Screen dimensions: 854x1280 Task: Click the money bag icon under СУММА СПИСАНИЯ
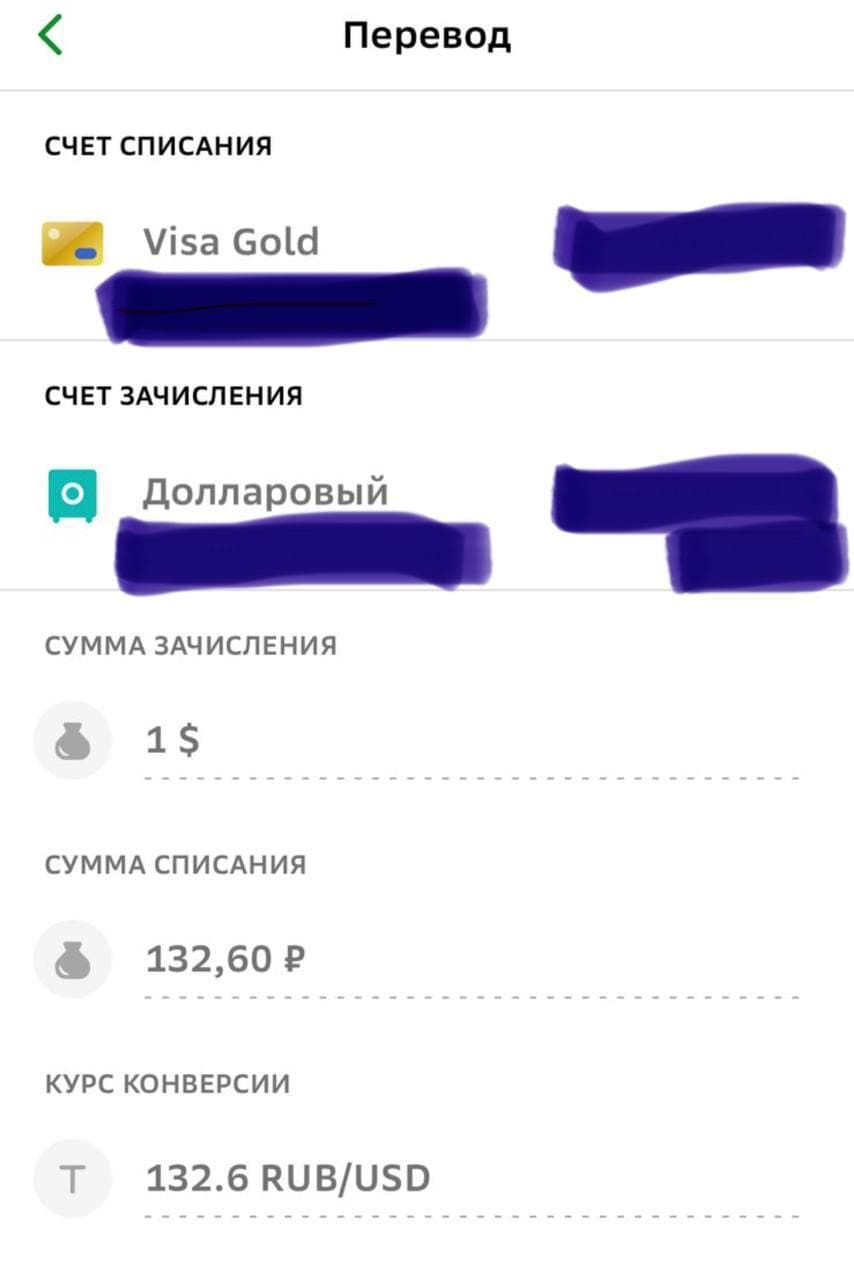pyautogui.click(x=70, y=958)
